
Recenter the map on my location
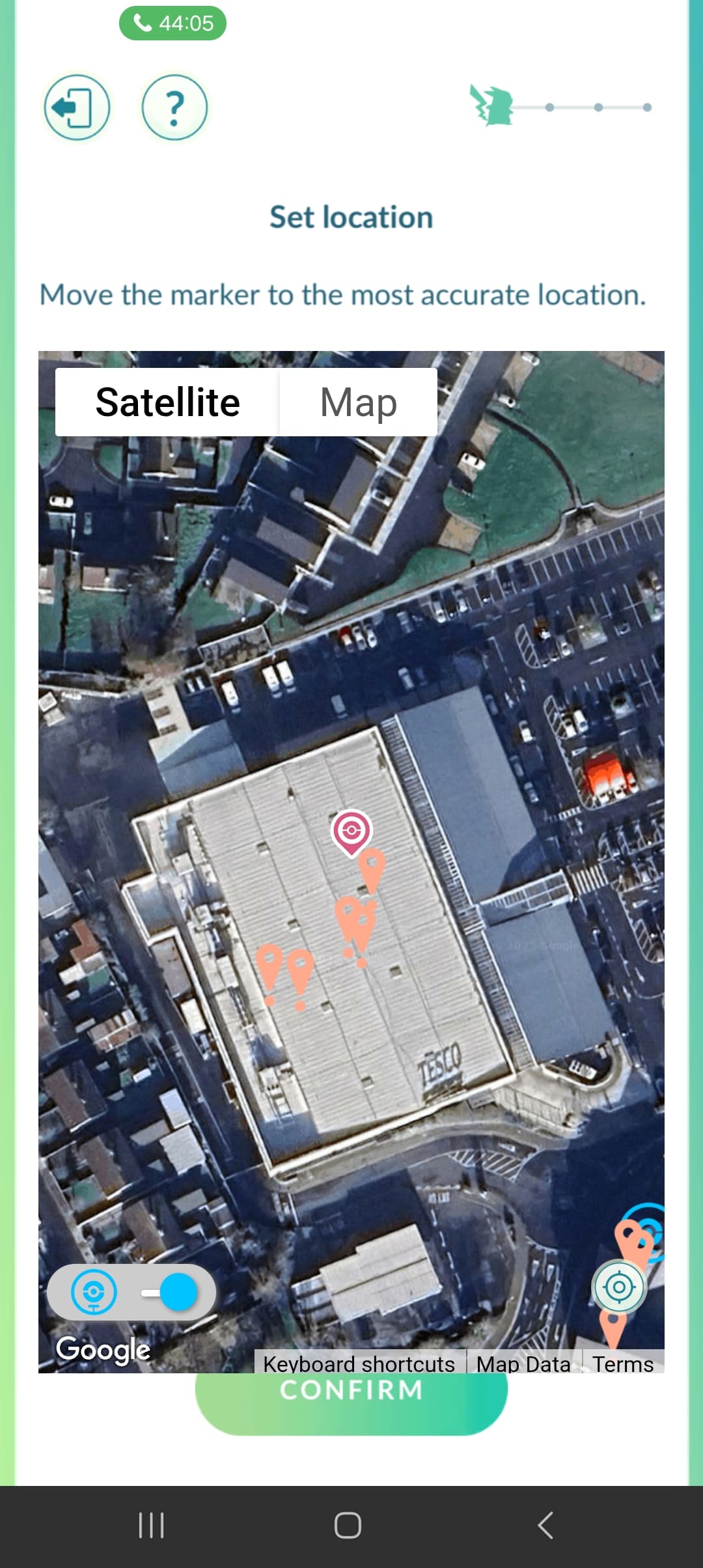(619, 1287)
